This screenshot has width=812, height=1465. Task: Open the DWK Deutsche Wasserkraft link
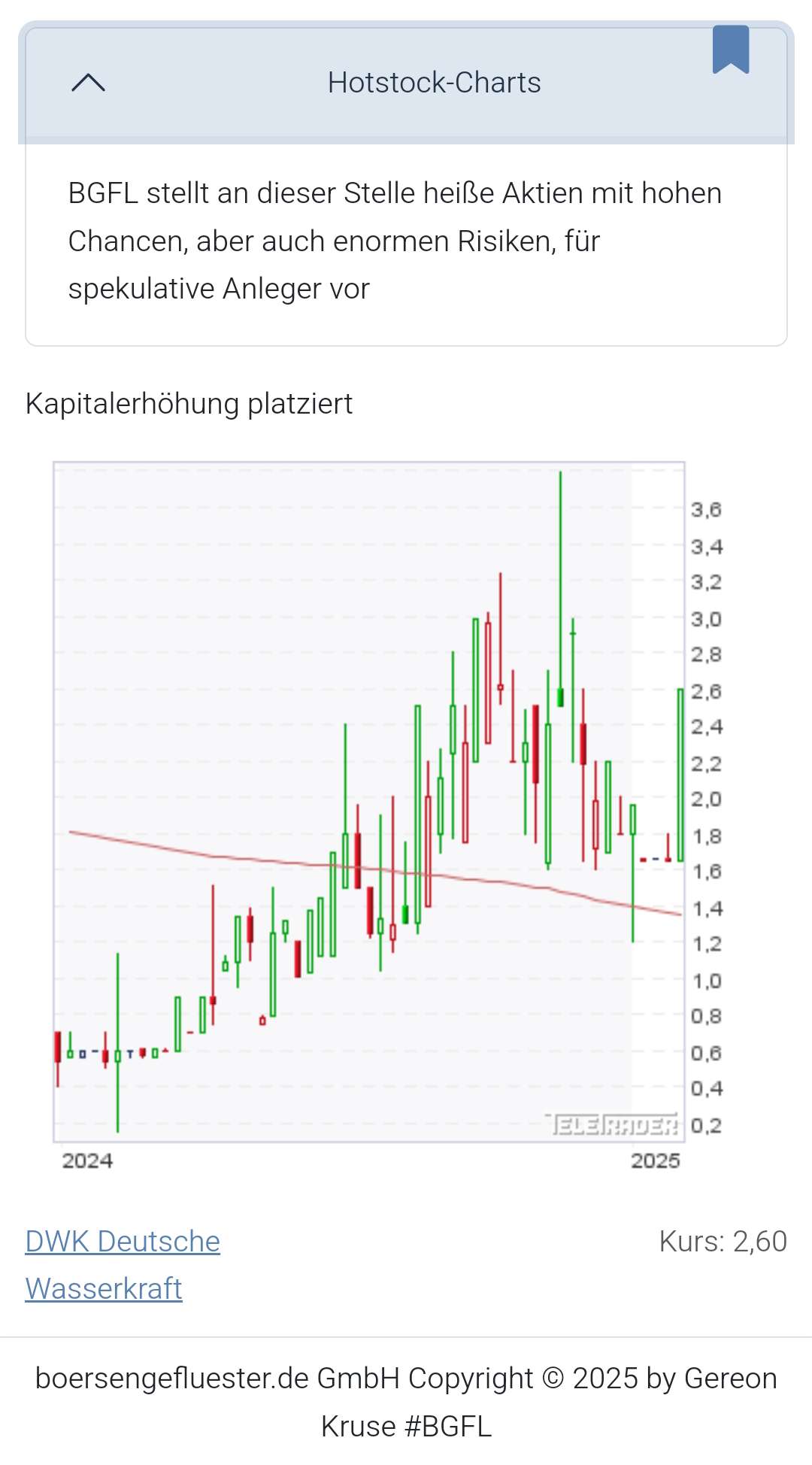122,1242
